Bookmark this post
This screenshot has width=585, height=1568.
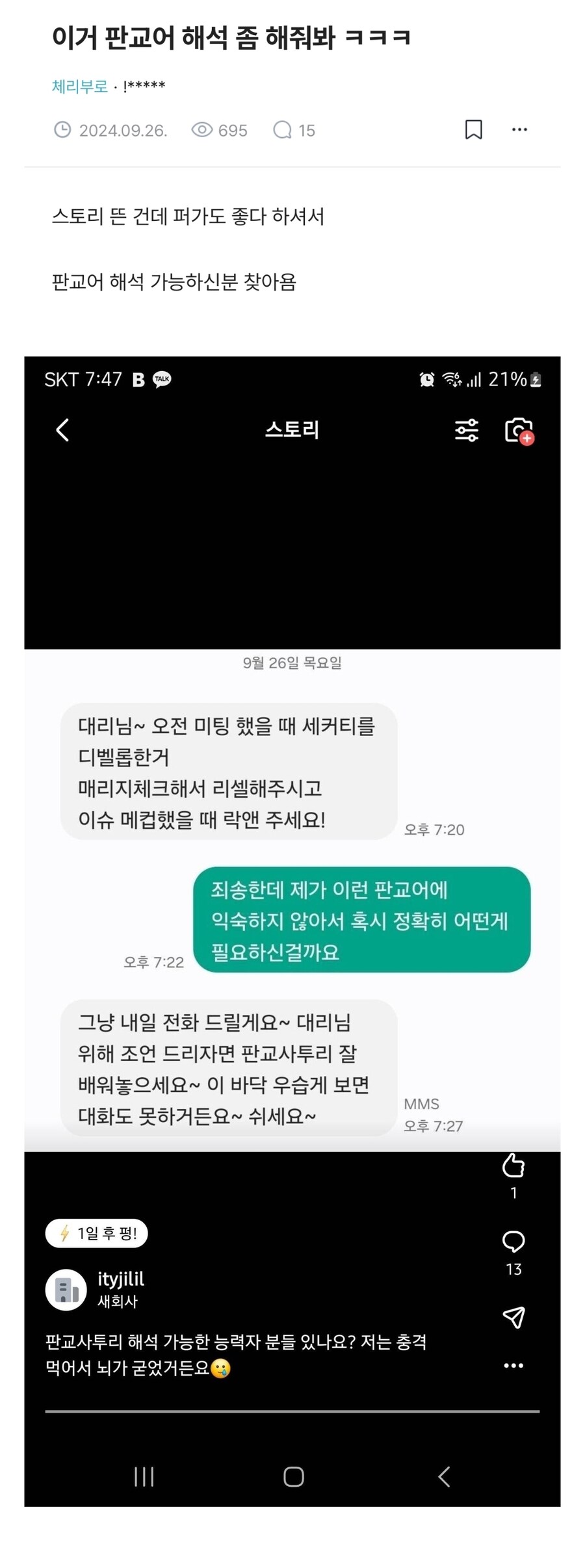click(x=473, y=129)
